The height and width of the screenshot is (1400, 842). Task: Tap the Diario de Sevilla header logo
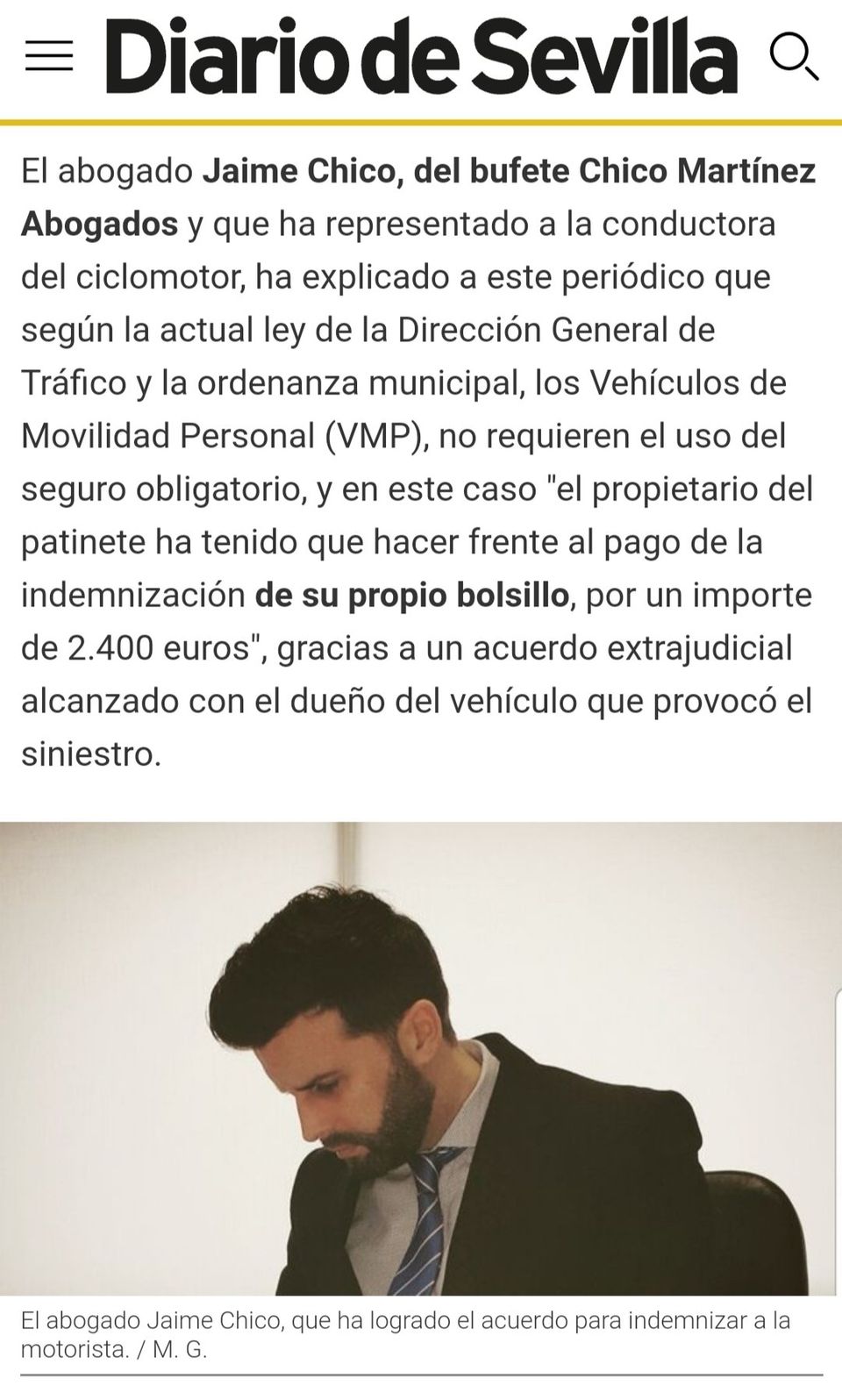(x=421, y=56)
